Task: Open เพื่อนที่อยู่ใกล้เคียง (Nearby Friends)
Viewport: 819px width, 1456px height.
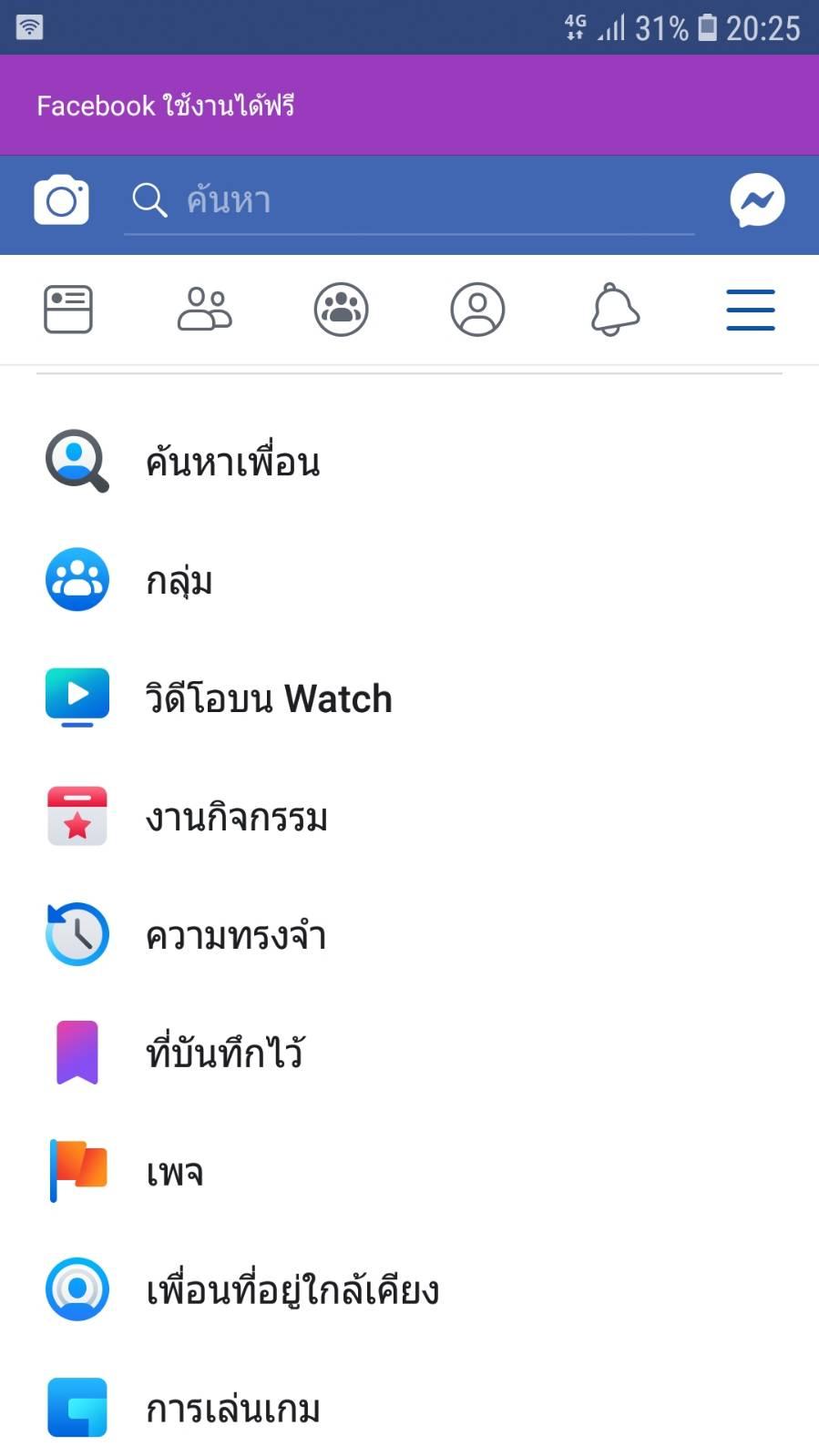Action: click(292, 1290)
